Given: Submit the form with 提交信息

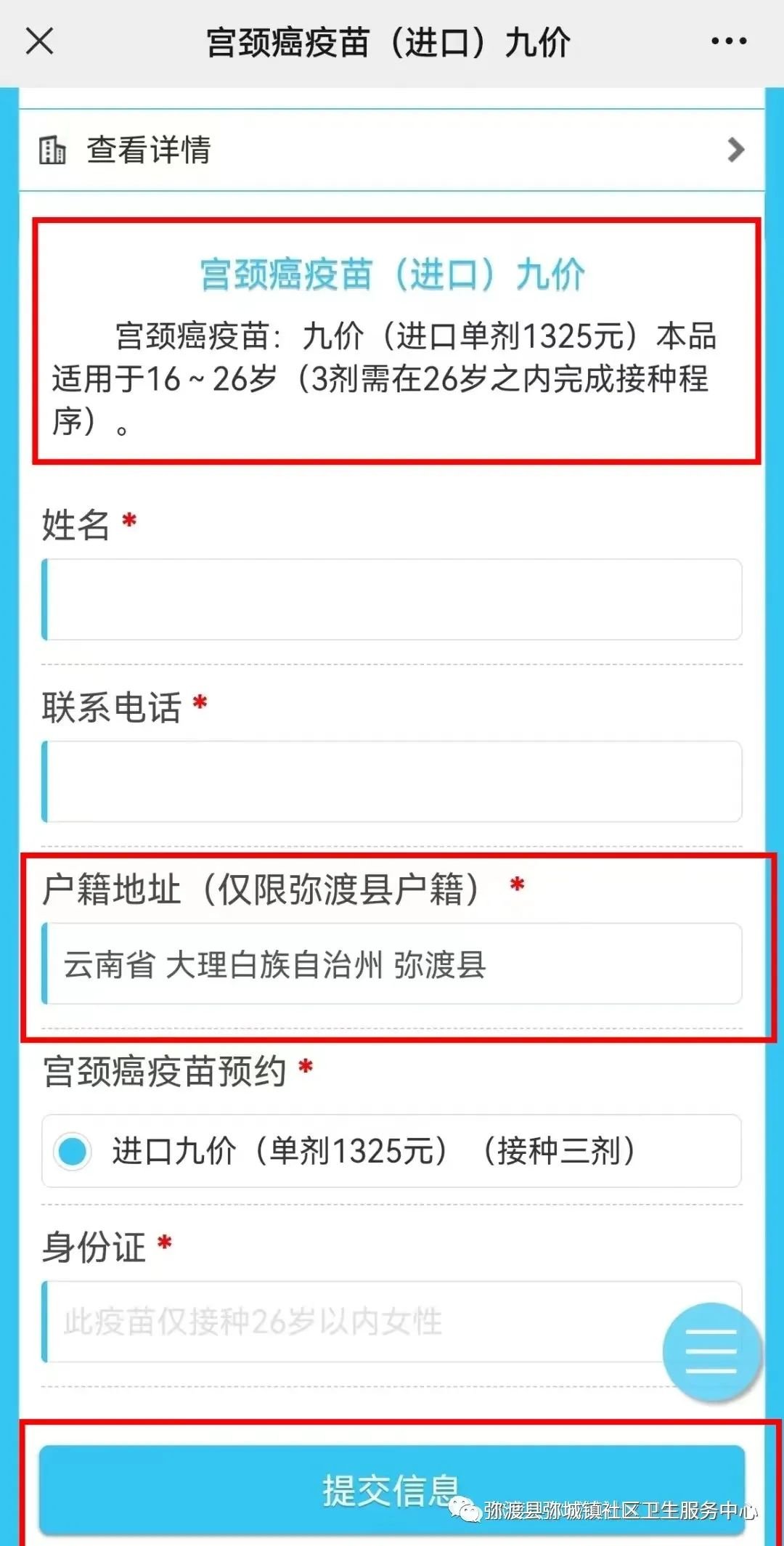Looking at the screenshot, I should click(x=392, y=1490).
